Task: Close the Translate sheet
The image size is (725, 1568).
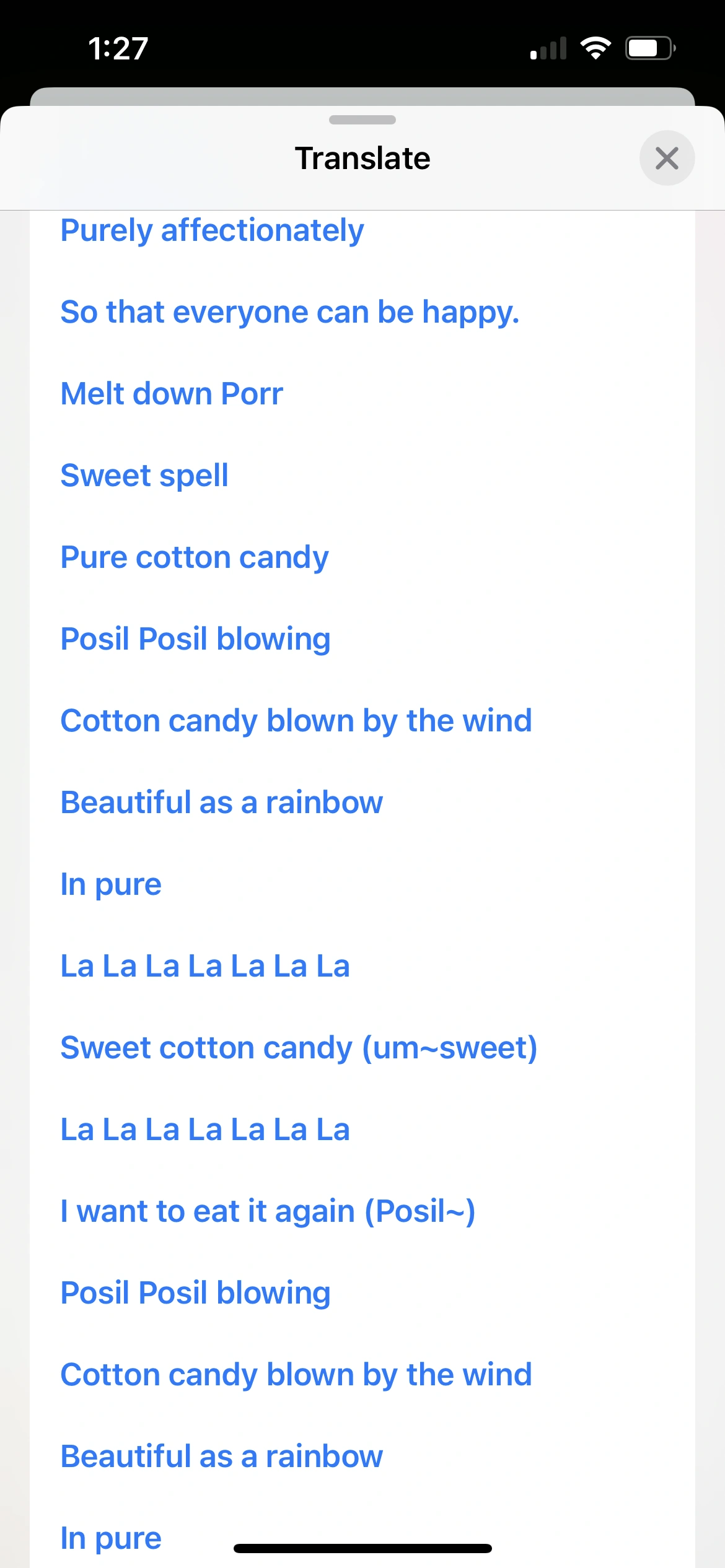Action: pyautogui.click(x=667, y=158)
